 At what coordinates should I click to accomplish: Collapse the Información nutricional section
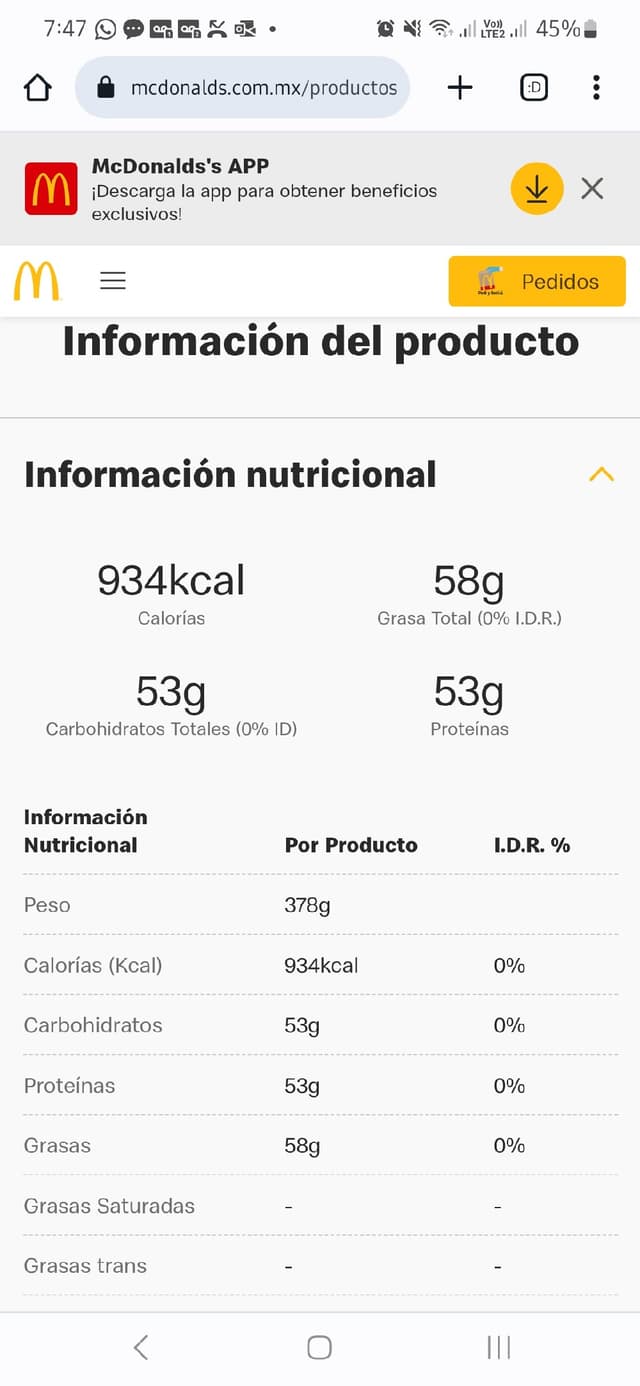tap(601, 474)
